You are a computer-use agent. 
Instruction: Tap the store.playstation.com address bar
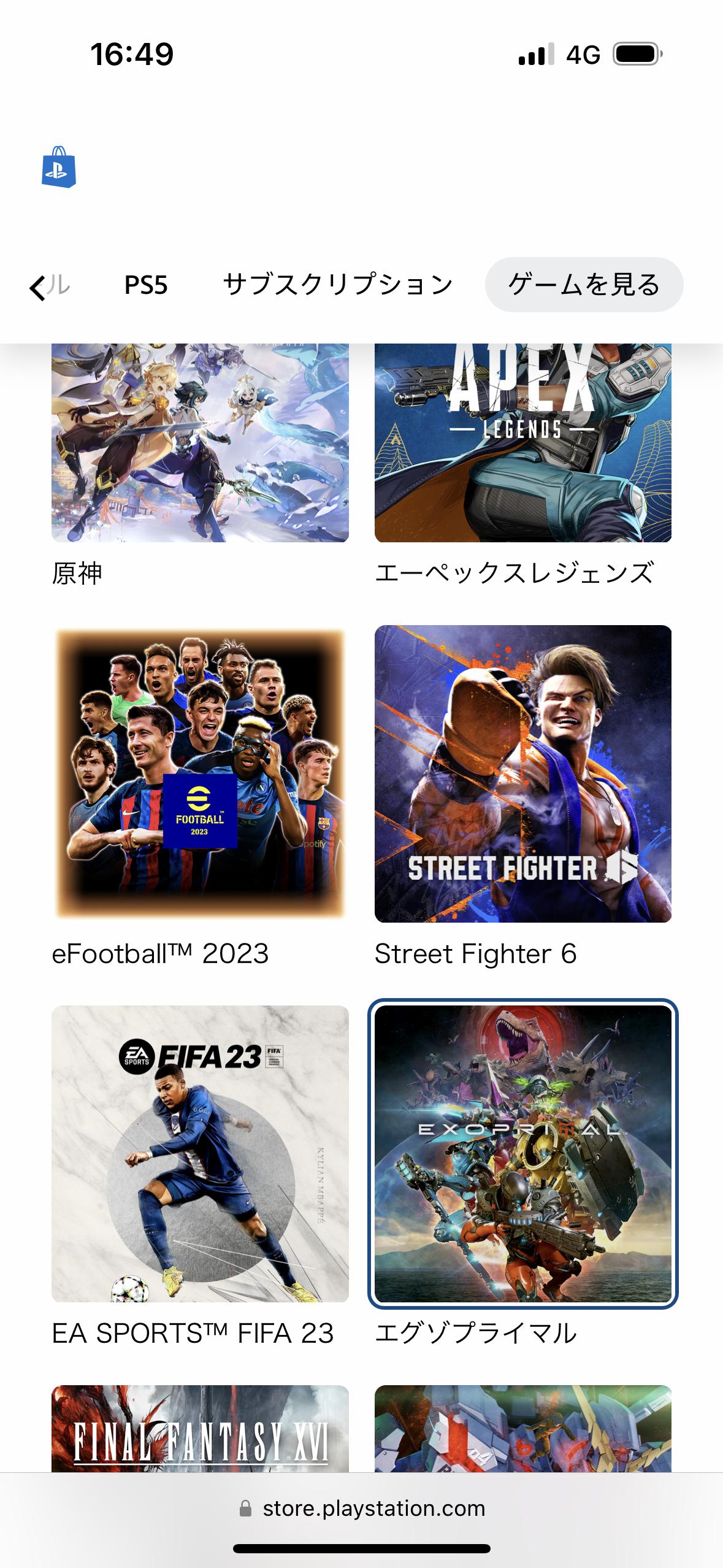click(x=373, y=1508)
